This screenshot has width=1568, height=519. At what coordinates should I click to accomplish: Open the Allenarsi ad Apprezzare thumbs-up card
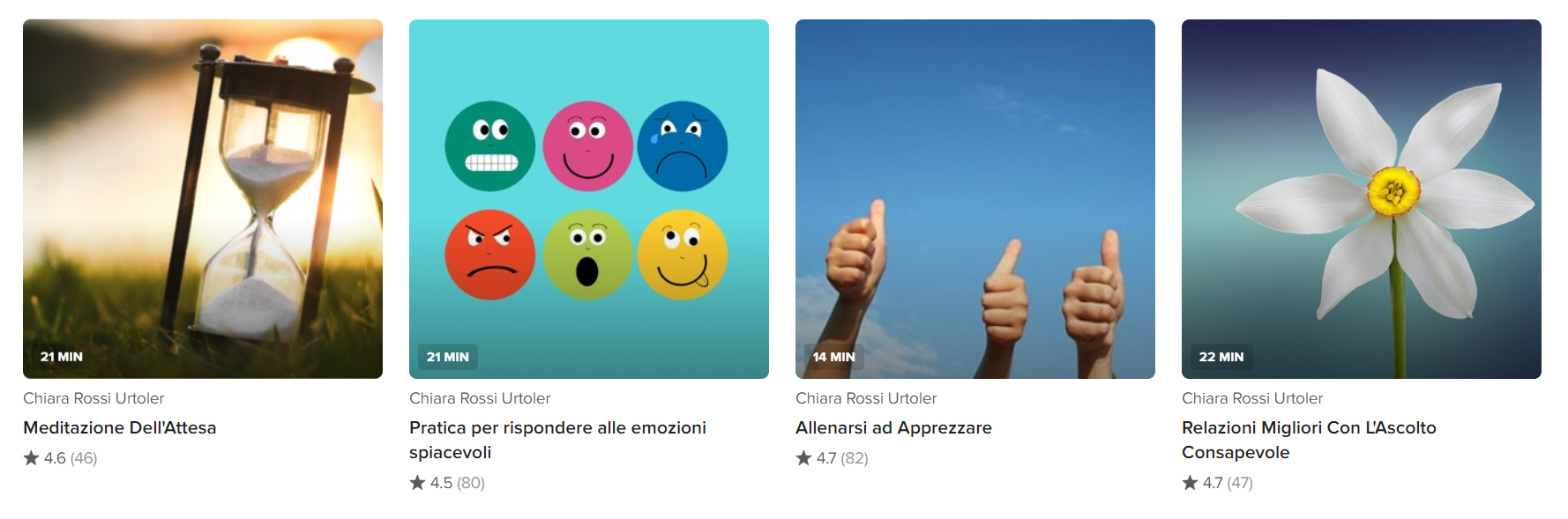(x=974, y=199)
